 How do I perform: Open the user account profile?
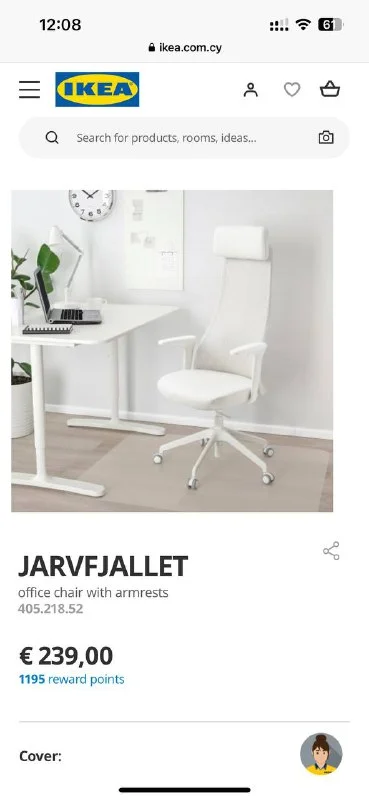[x=250, y=90]
